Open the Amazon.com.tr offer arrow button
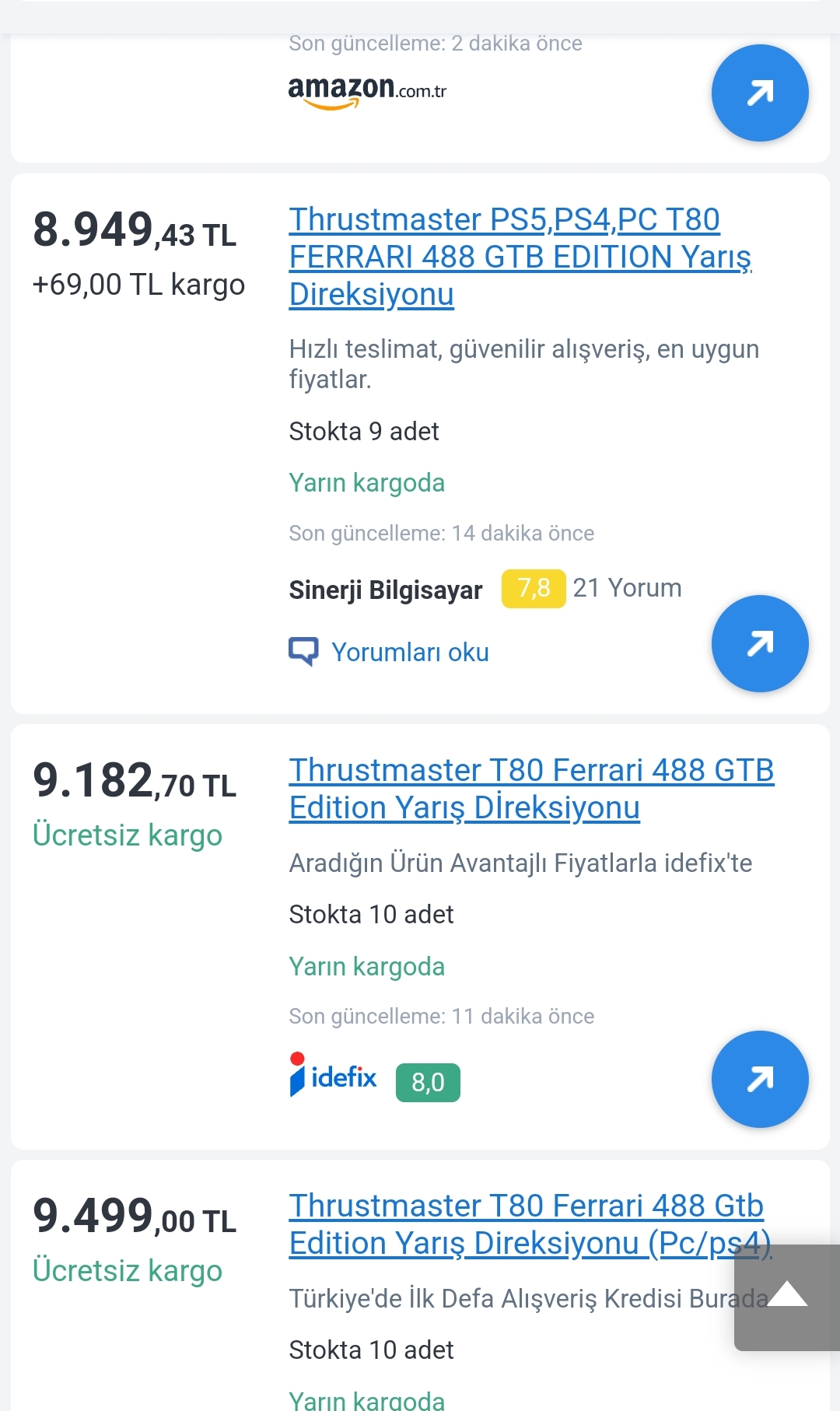840x1411 pixels. coord(760,93)
